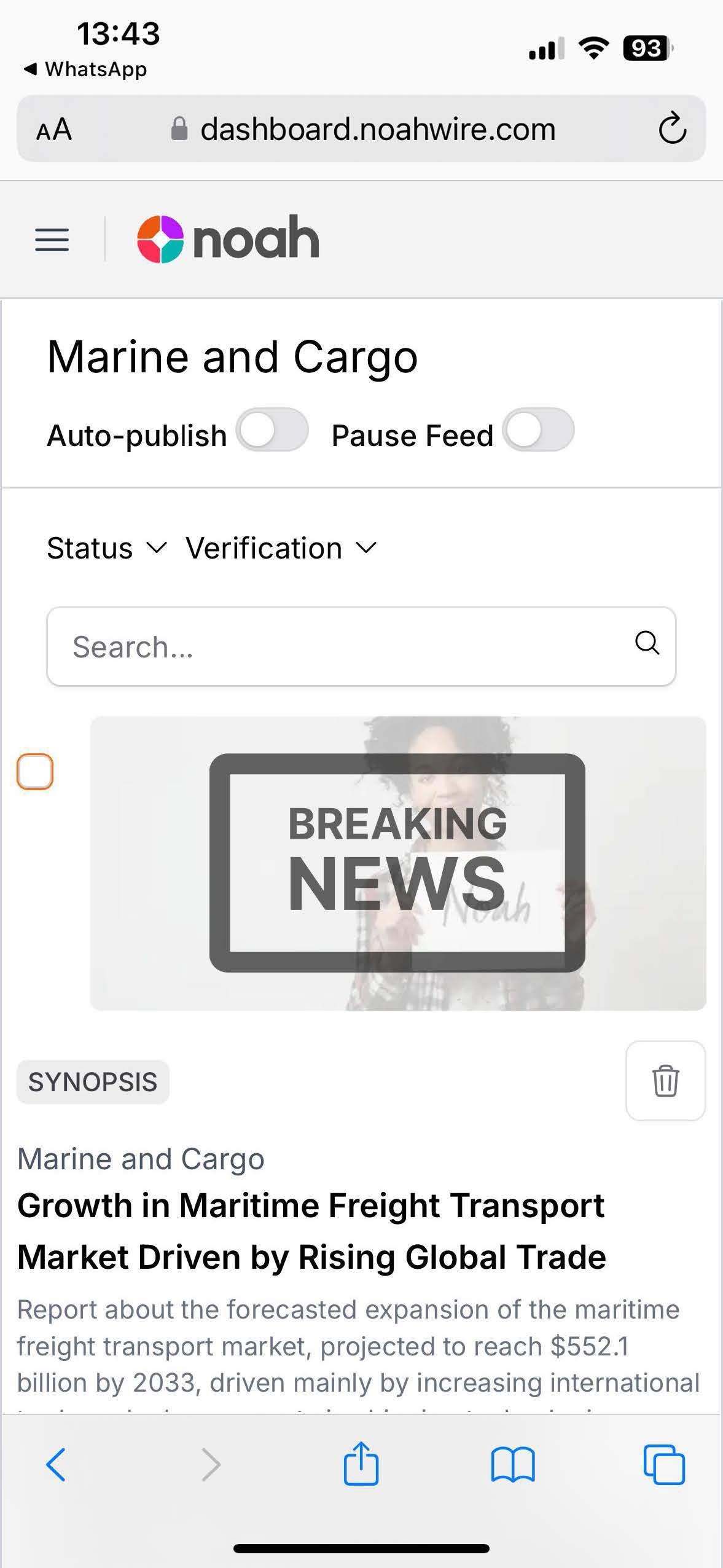This screenshot has height=1568, width=723.
Task: Check the article selection checkbox
Action: (x=35, y=771)
